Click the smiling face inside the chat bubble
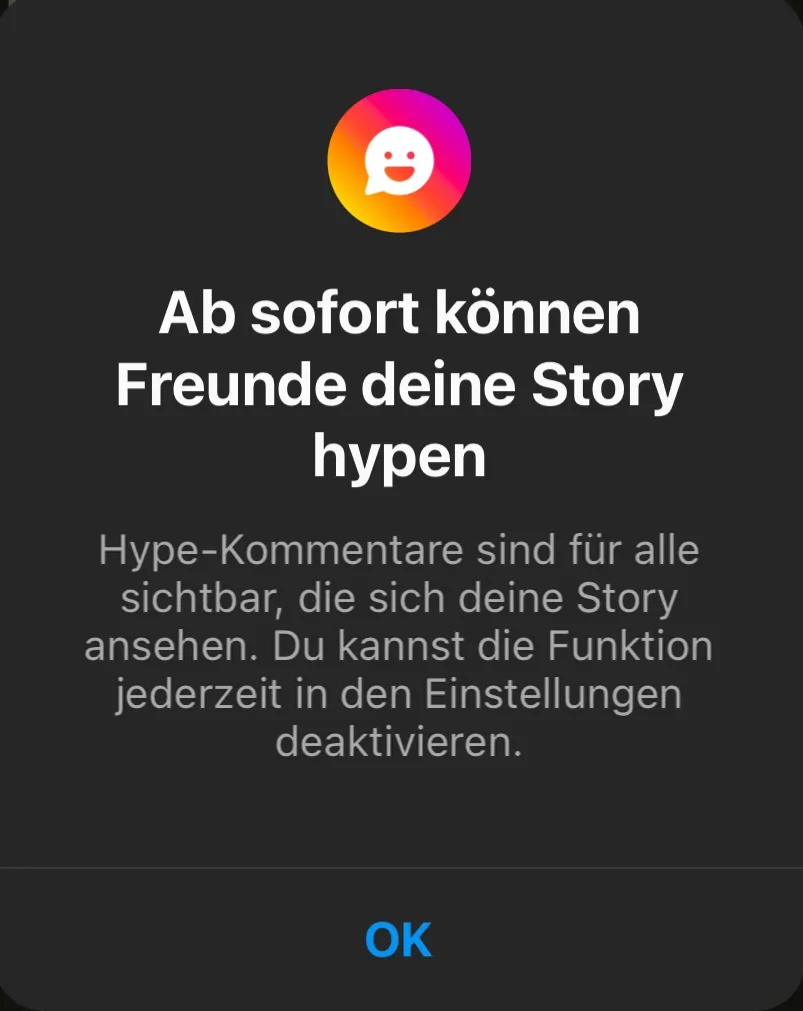The height and width of the screenshot is (1011, 803). click(399, 158)
